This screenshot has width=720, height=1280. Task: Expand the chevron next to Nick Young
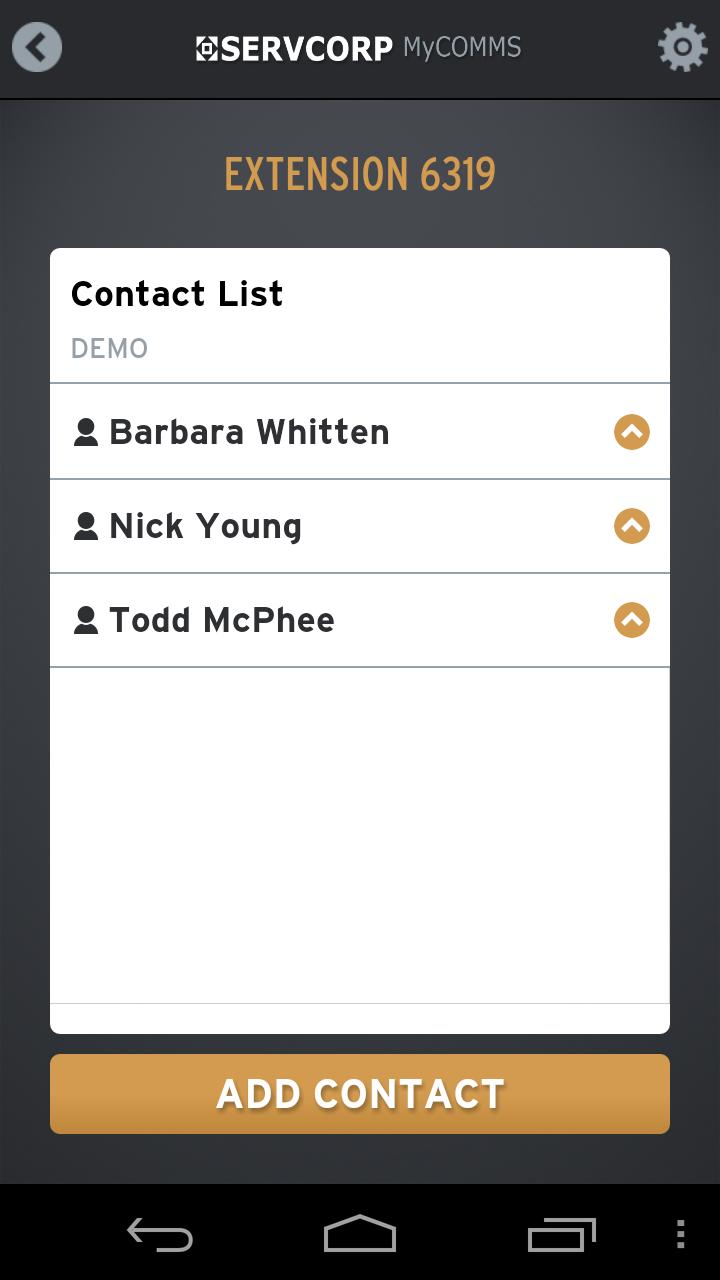(631, 526)
